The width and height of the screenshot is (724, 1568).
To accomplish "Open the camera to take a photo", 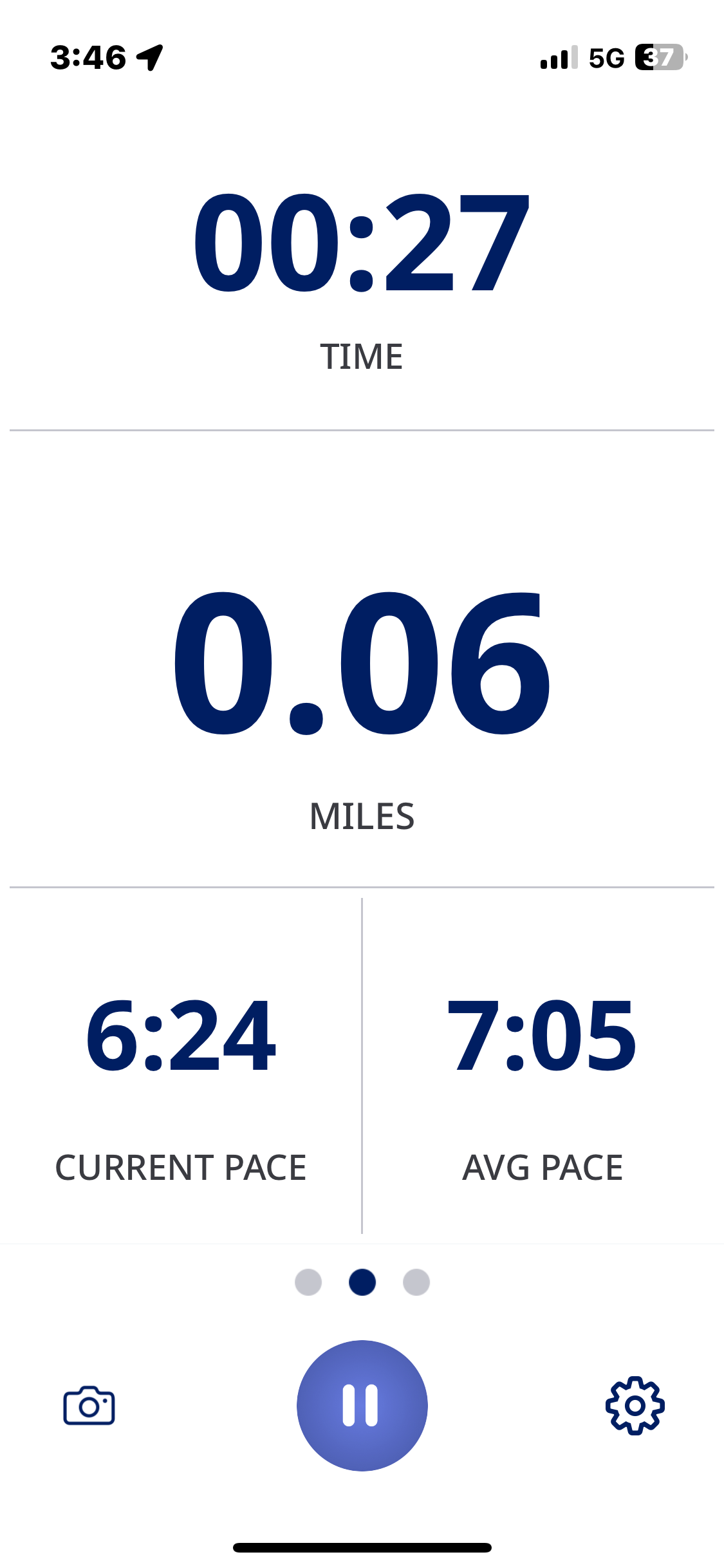I will (x=89, y=1405).
